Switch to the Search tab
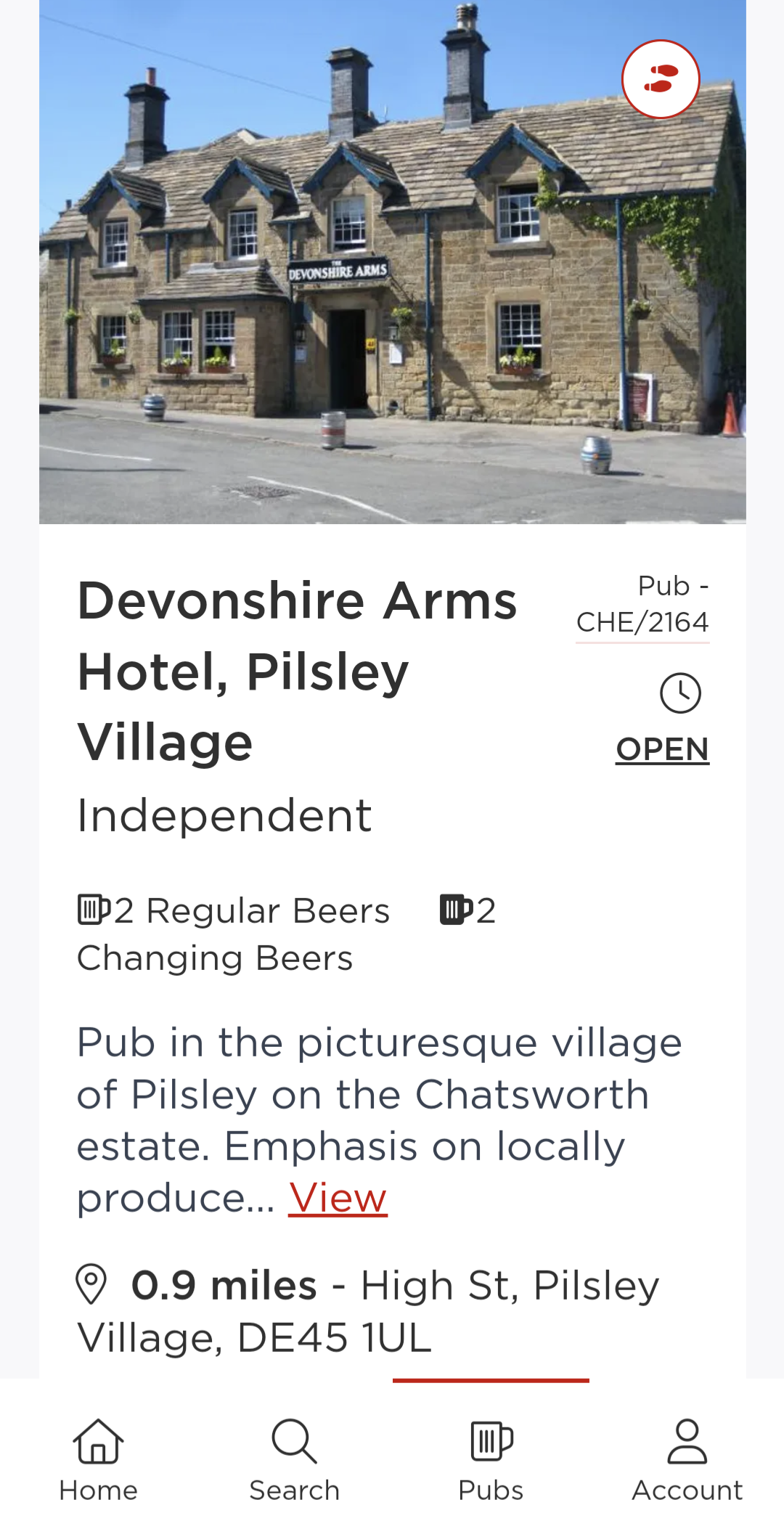 pyautogui.click(x=294, y=1459)
